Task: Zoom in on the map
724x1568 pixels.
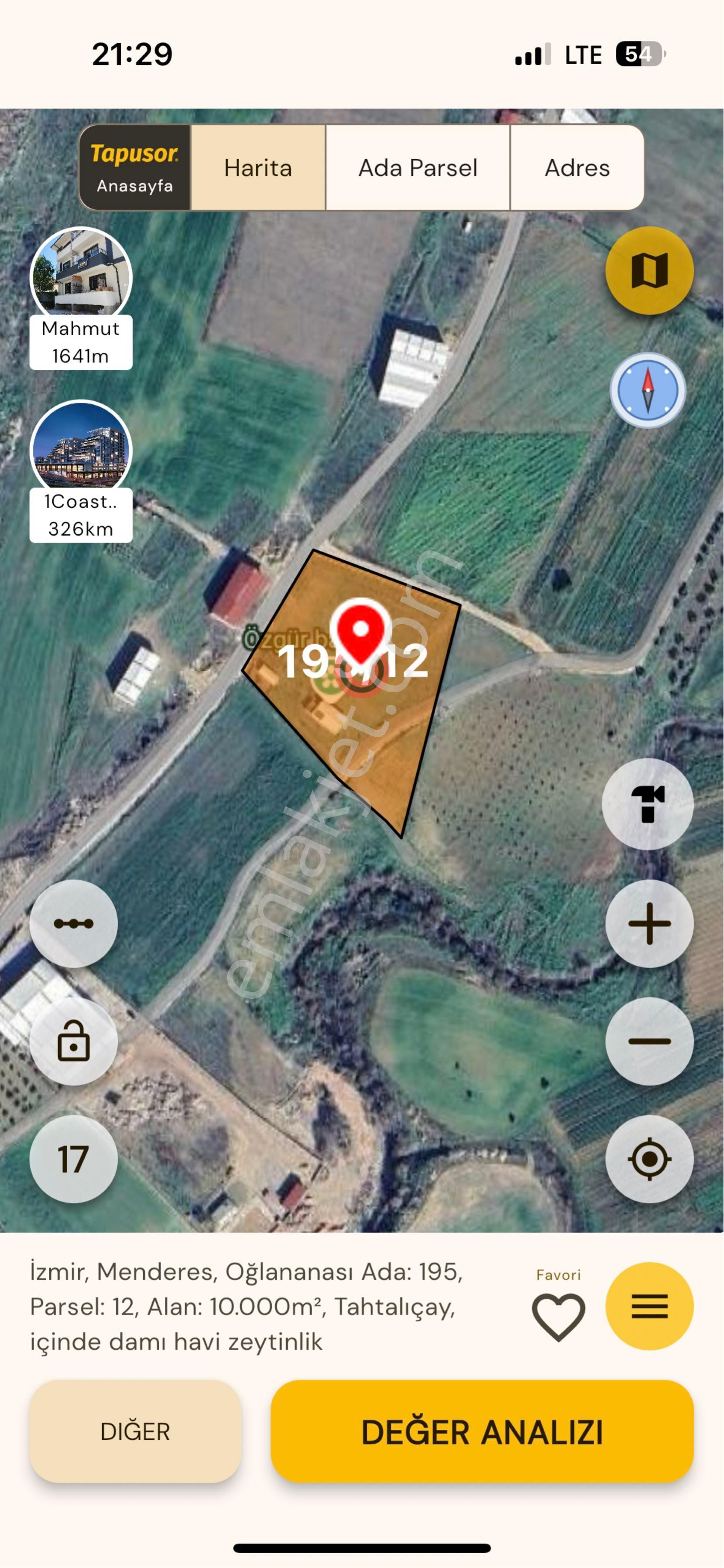Action: click(x=649, y=923)
